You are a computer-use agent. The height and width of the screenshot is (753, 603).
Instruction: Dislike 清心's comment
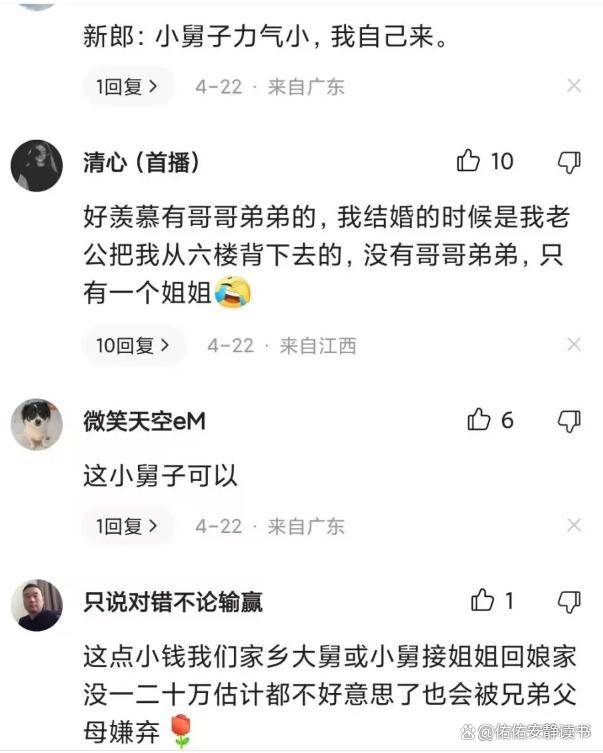(569, 161)
